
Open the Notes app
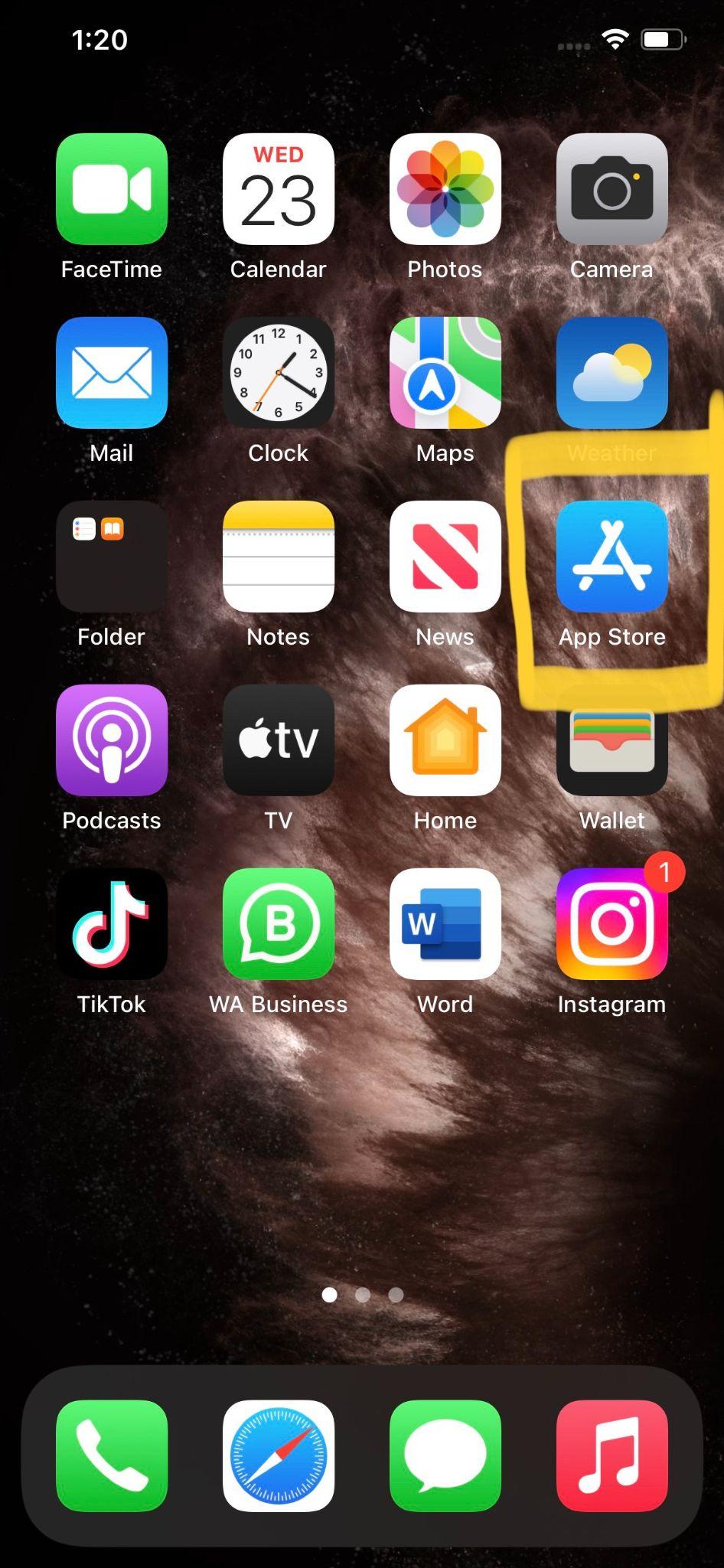pyautogui.click(x=278, y=557)
